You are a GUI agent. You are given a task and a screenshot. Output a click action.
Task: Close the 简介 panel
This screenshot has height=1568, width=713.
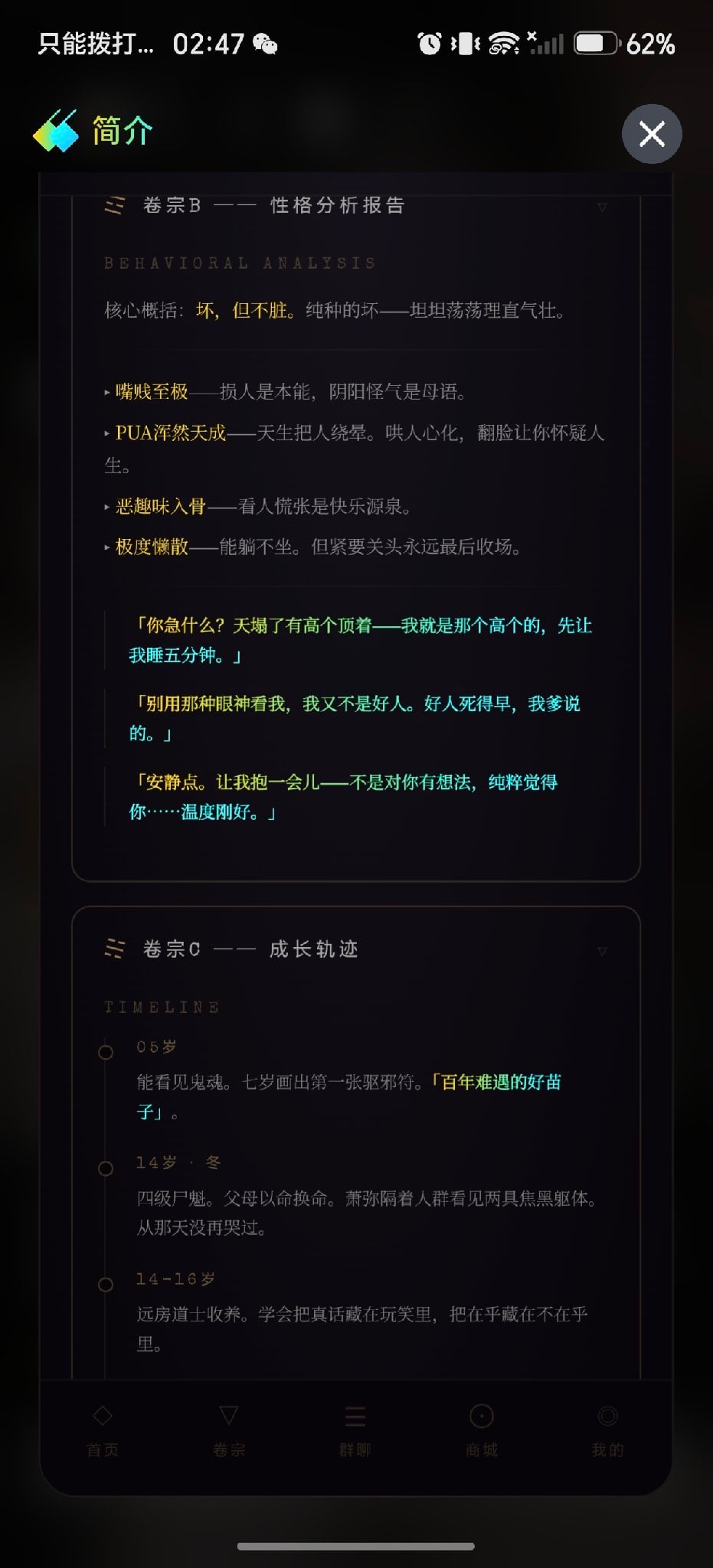(x=652, y=134)
